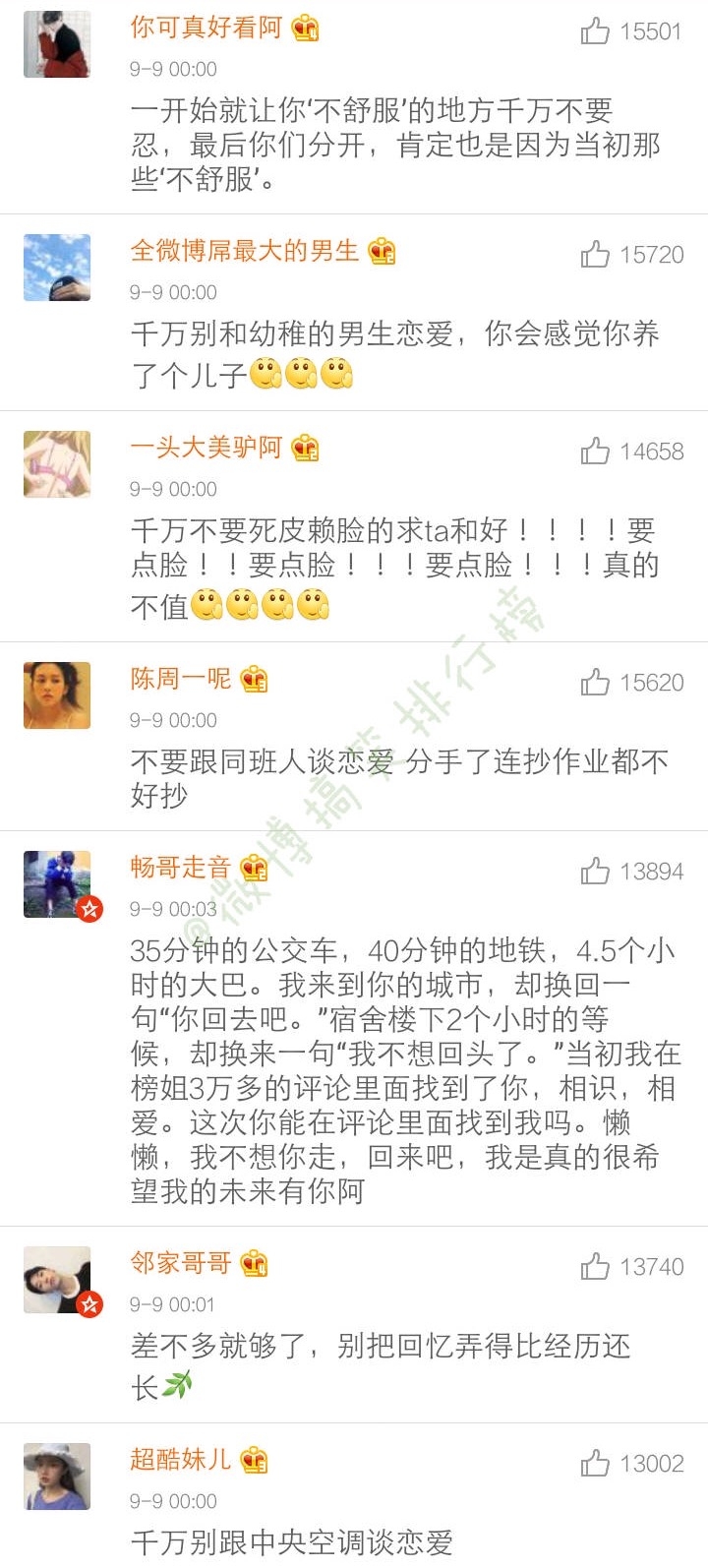Open 一头大美驴阿's avatar
This screenshot has width=708, height=1568.
click(x=57, y=464)
